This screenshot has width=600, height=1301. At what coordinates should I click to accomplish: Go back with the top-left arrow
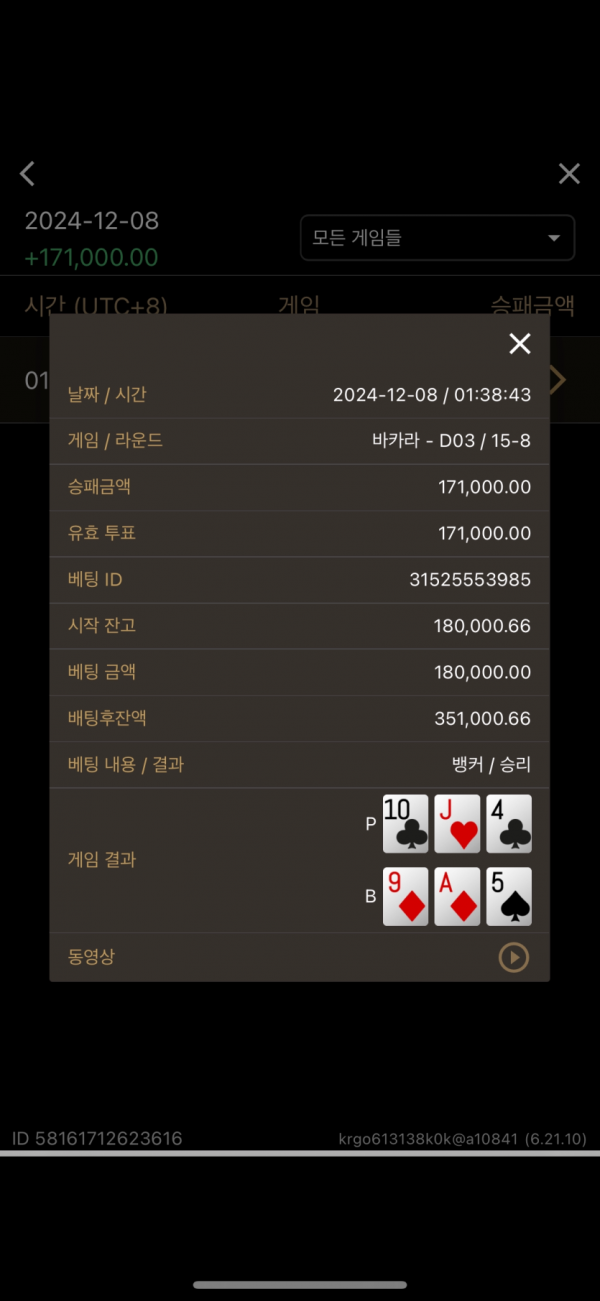[x=27, y=174]
